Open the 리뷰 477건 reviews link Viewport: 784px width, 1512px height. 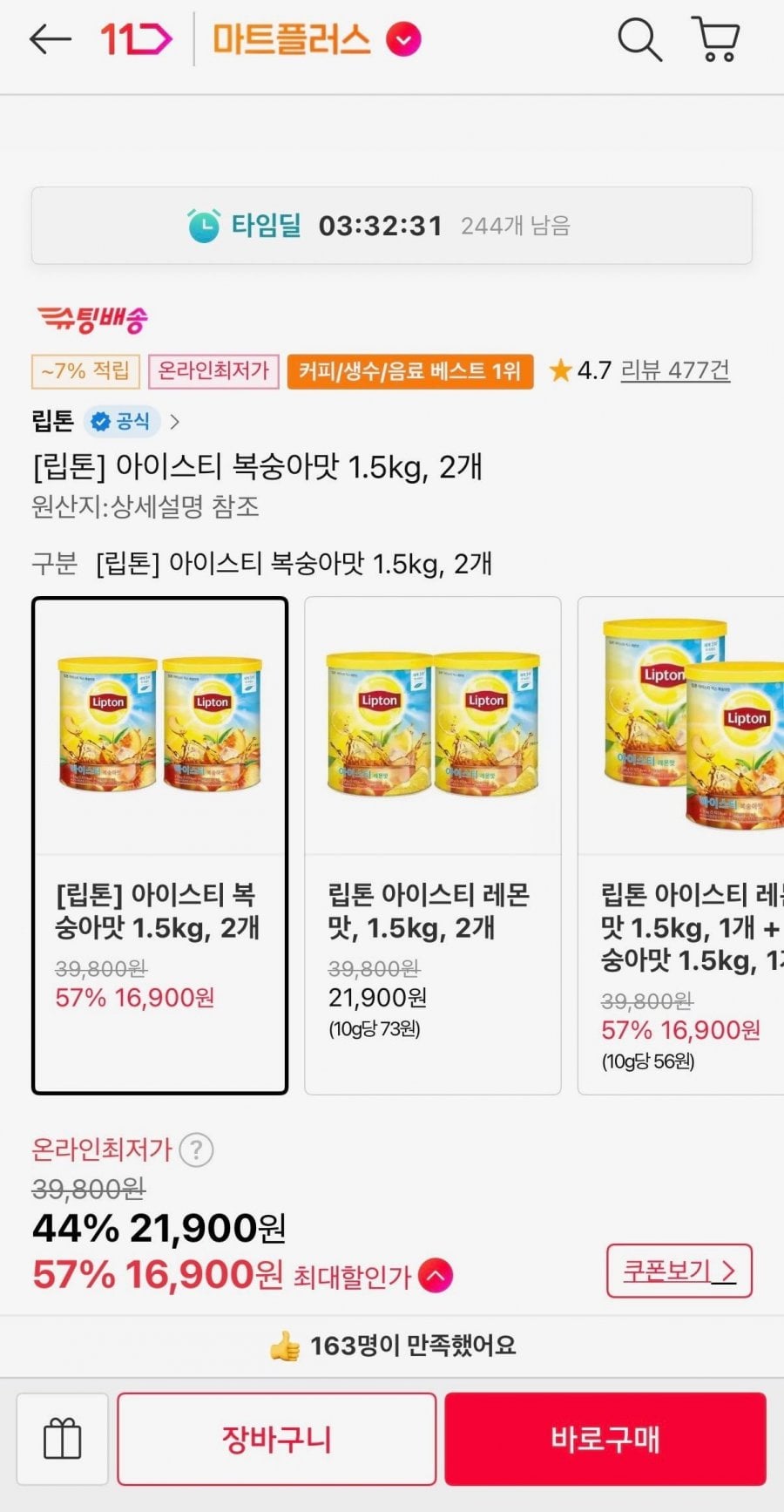tap(674, 370)
